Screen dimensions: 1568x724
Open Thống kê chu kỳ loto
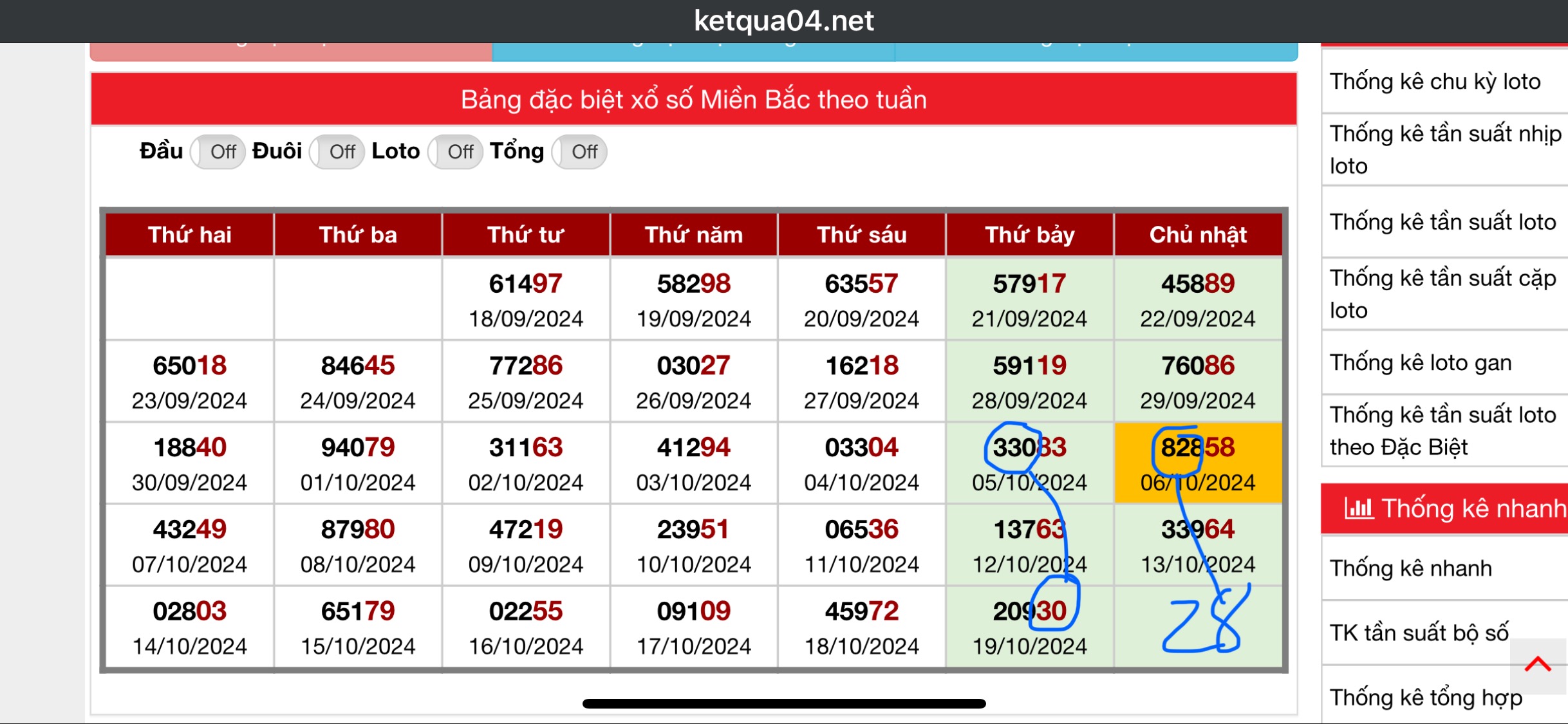coord(1435,82)
